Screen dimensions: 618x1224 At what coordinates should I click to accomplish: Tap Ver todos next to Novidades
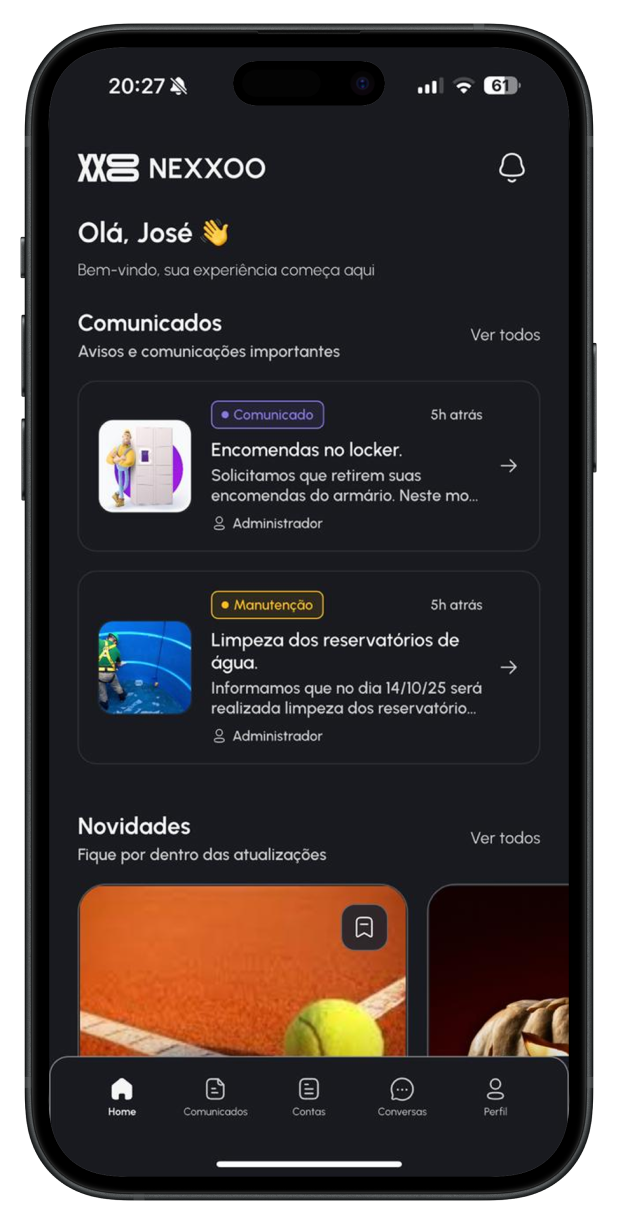coord(505,838)
